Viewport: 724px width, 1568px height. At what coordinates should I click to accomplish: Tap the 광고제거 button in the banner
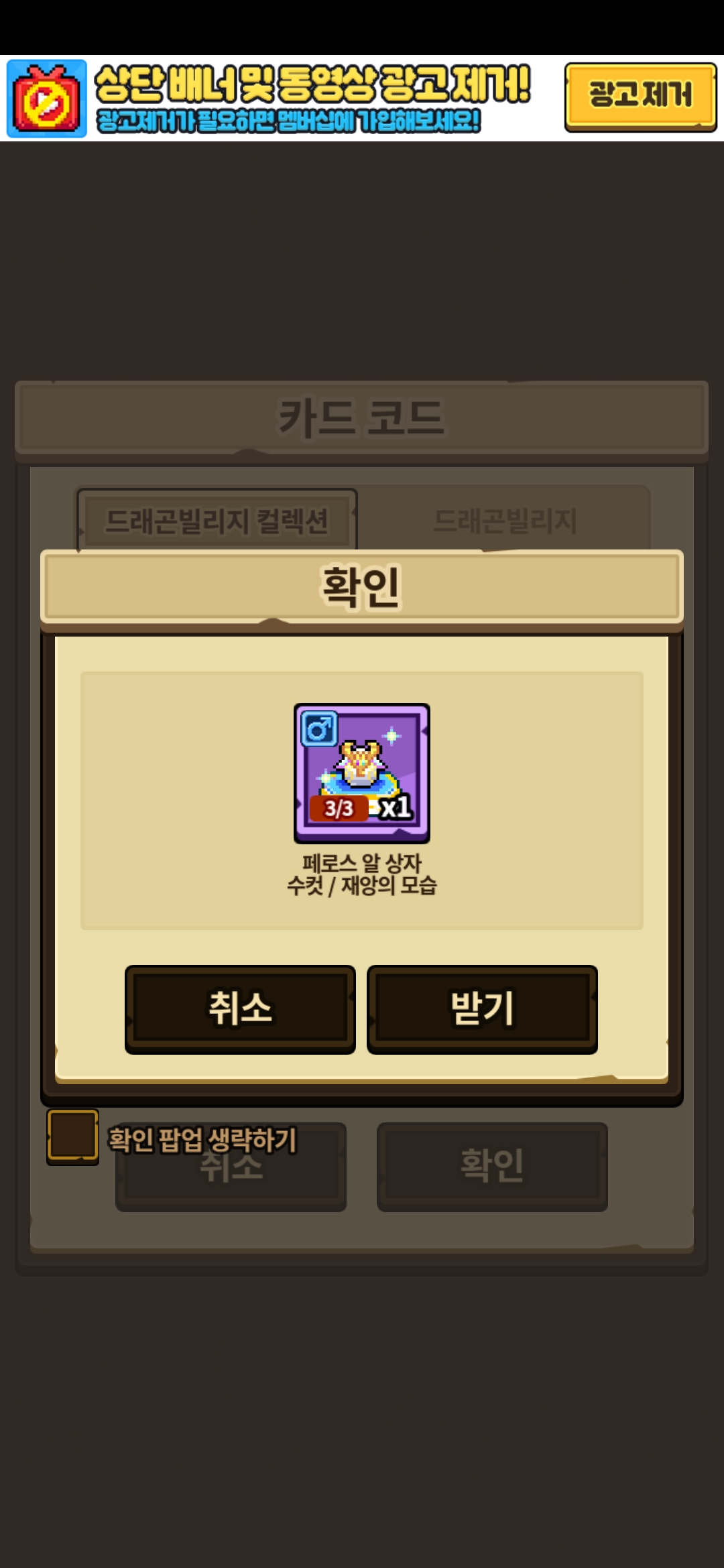pyautogui.click(x=640, y=96)
